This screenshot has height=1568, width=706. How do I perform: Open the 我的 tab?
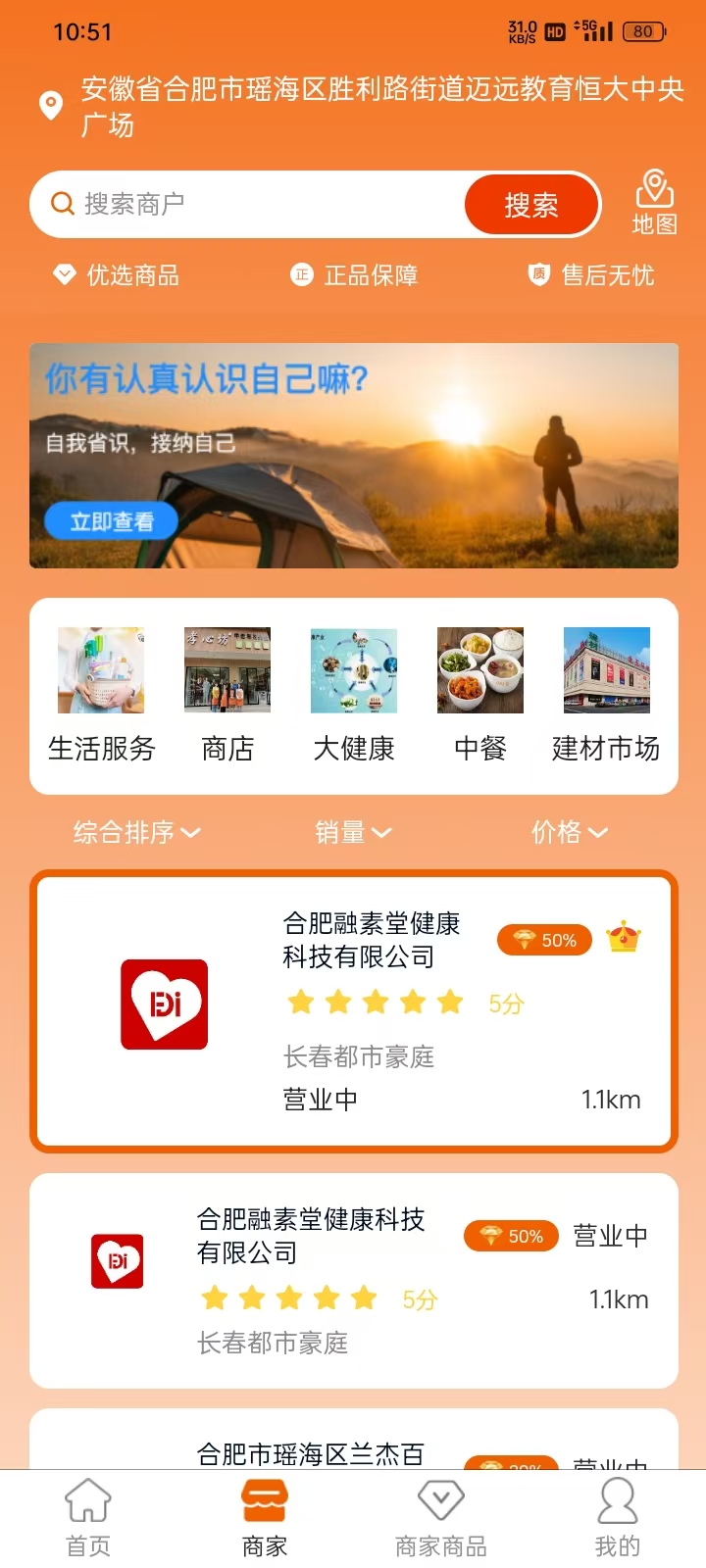pos(617,1515)
